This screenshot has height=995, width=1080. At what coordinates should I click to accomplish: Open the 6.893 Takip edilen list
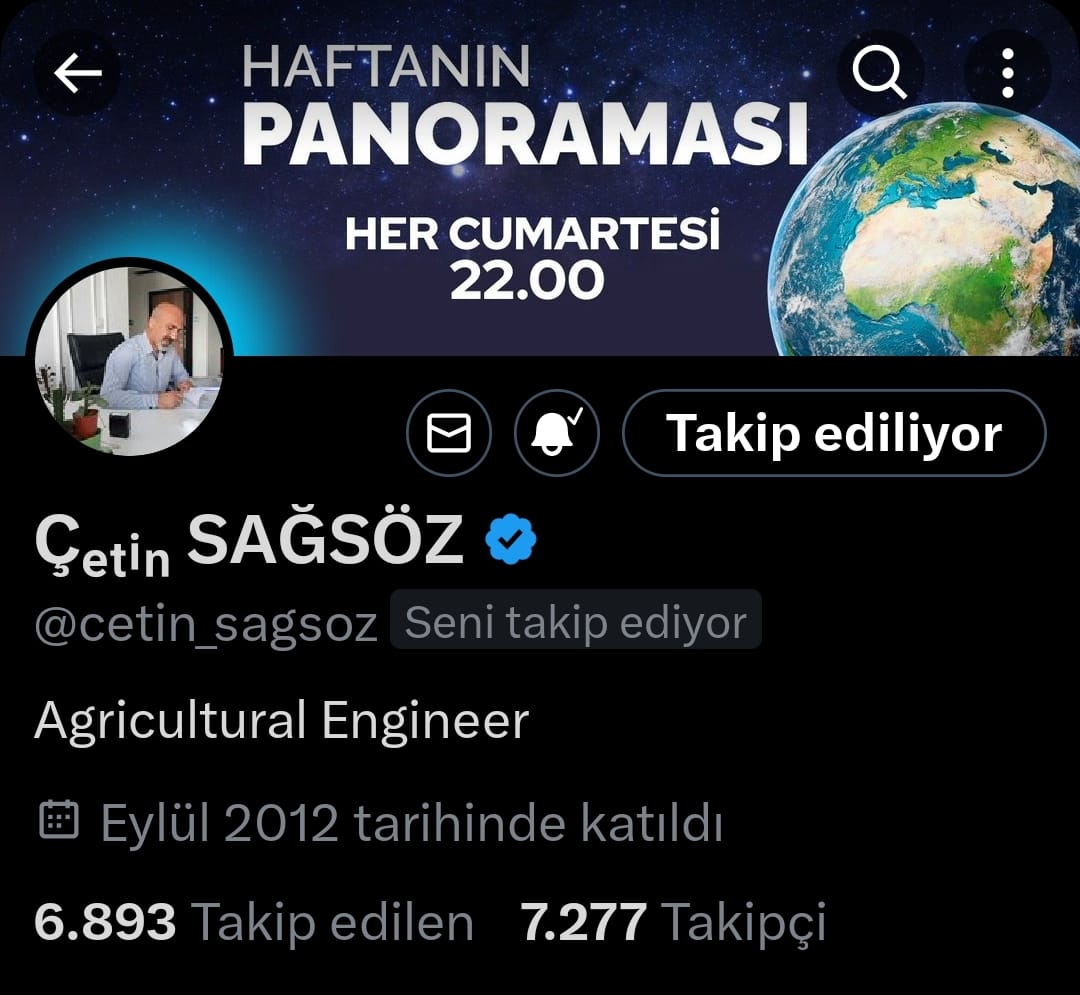click(253, 921)
